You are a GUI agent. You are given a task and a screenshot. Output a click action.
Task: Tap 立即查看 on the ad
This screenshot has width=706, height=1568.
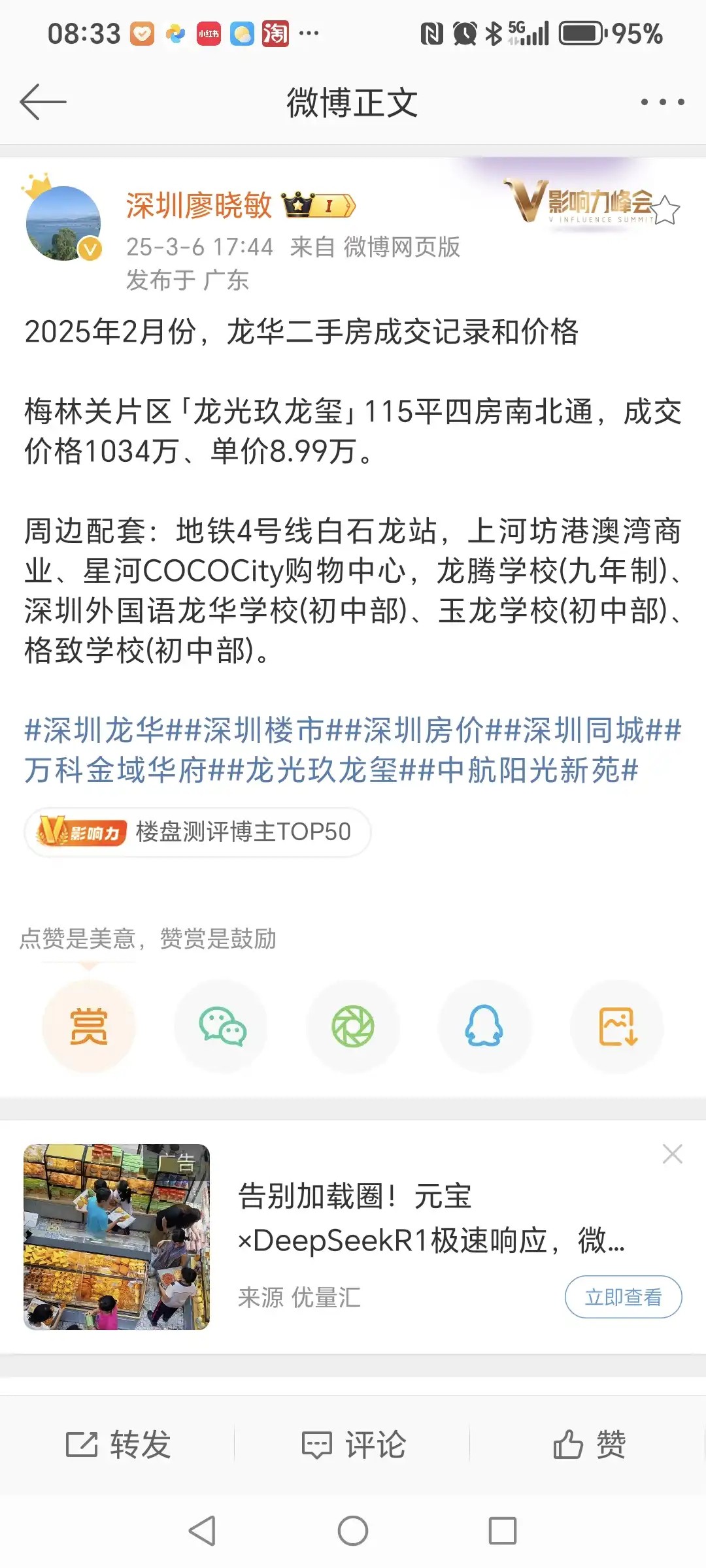(623, 1297)
